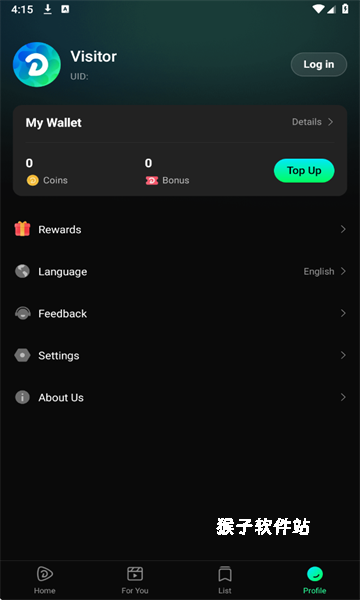Open Feedback
Viewport: 360px width, 600px height.
(180, 313)
